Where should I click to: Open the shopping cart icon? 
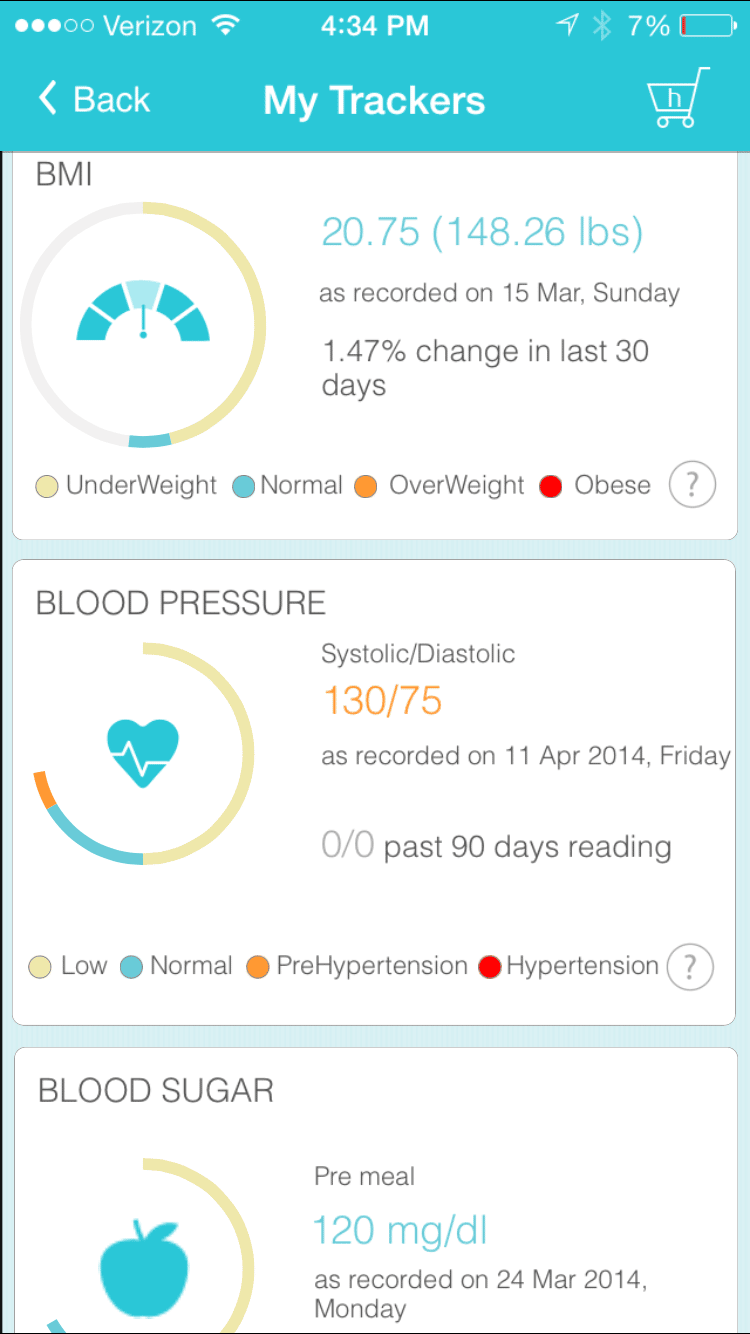(678, 97)
